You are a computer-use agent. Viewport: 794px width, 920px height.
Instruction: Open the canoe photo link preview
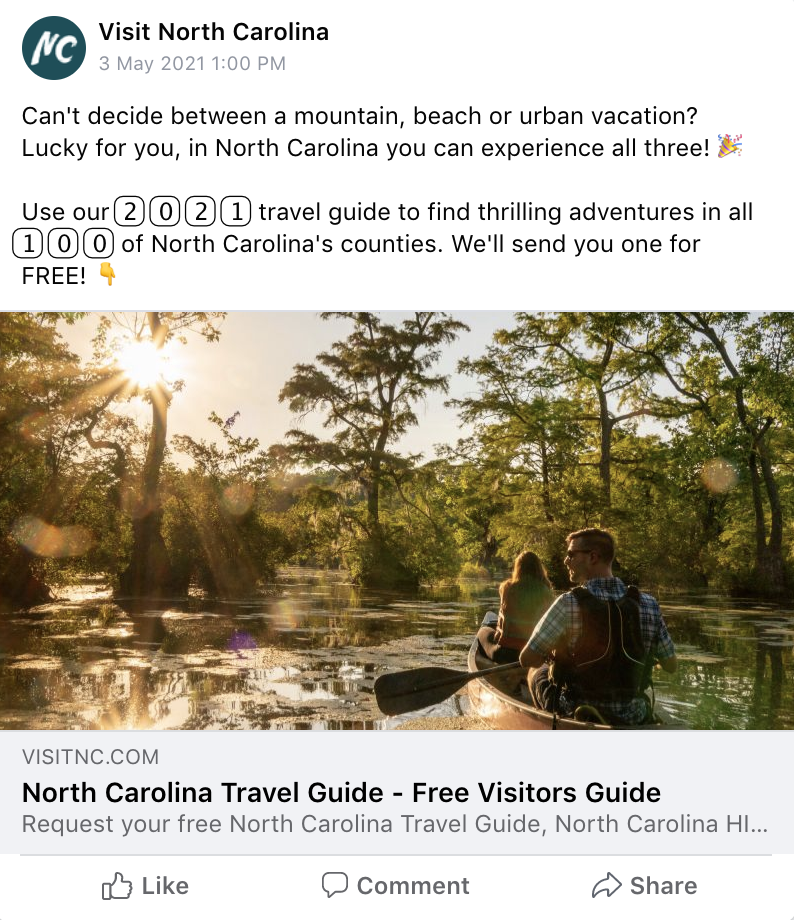tap(397, 520)
